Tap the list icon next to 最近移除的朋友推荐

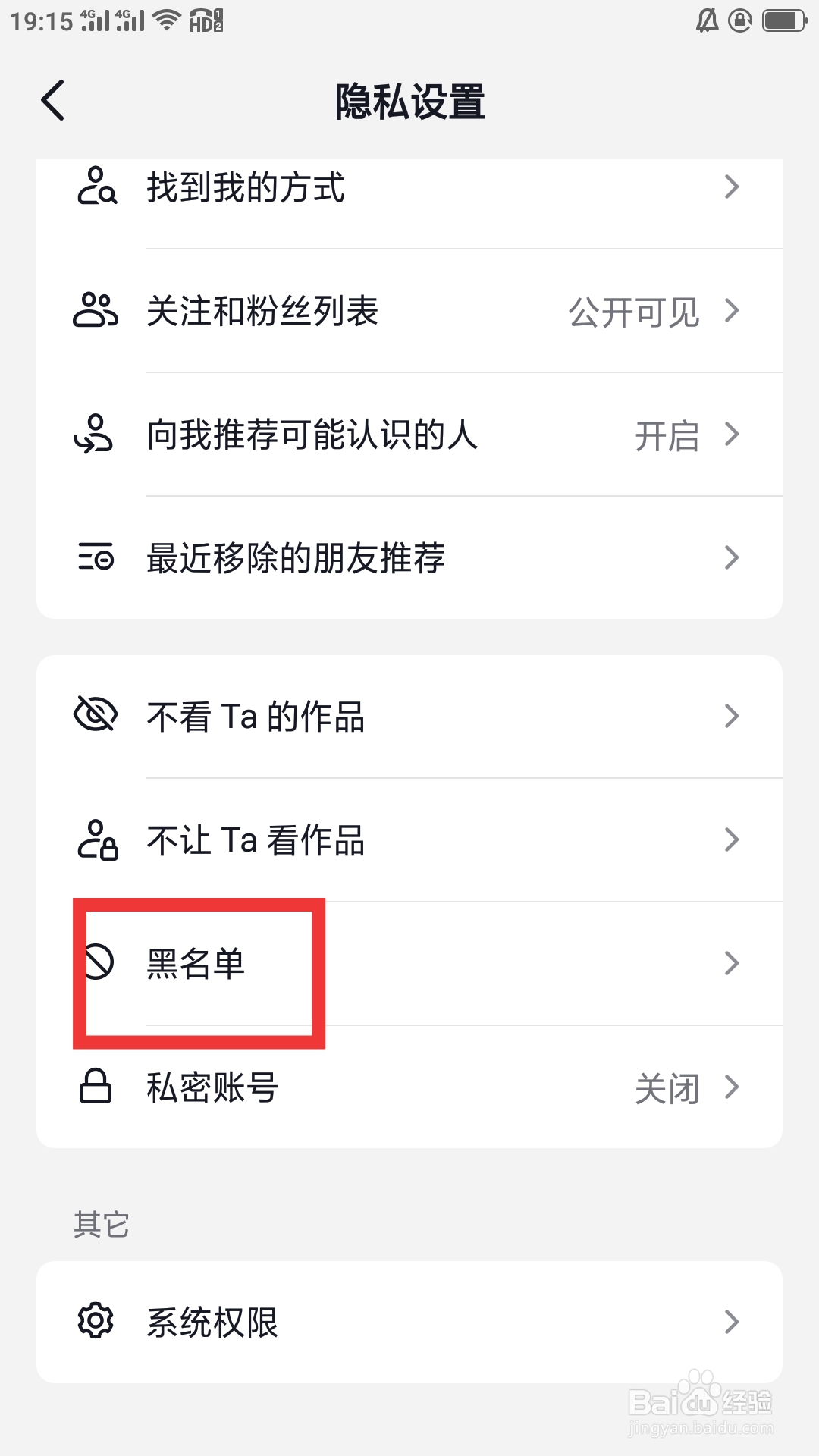[x=95, y=557]
